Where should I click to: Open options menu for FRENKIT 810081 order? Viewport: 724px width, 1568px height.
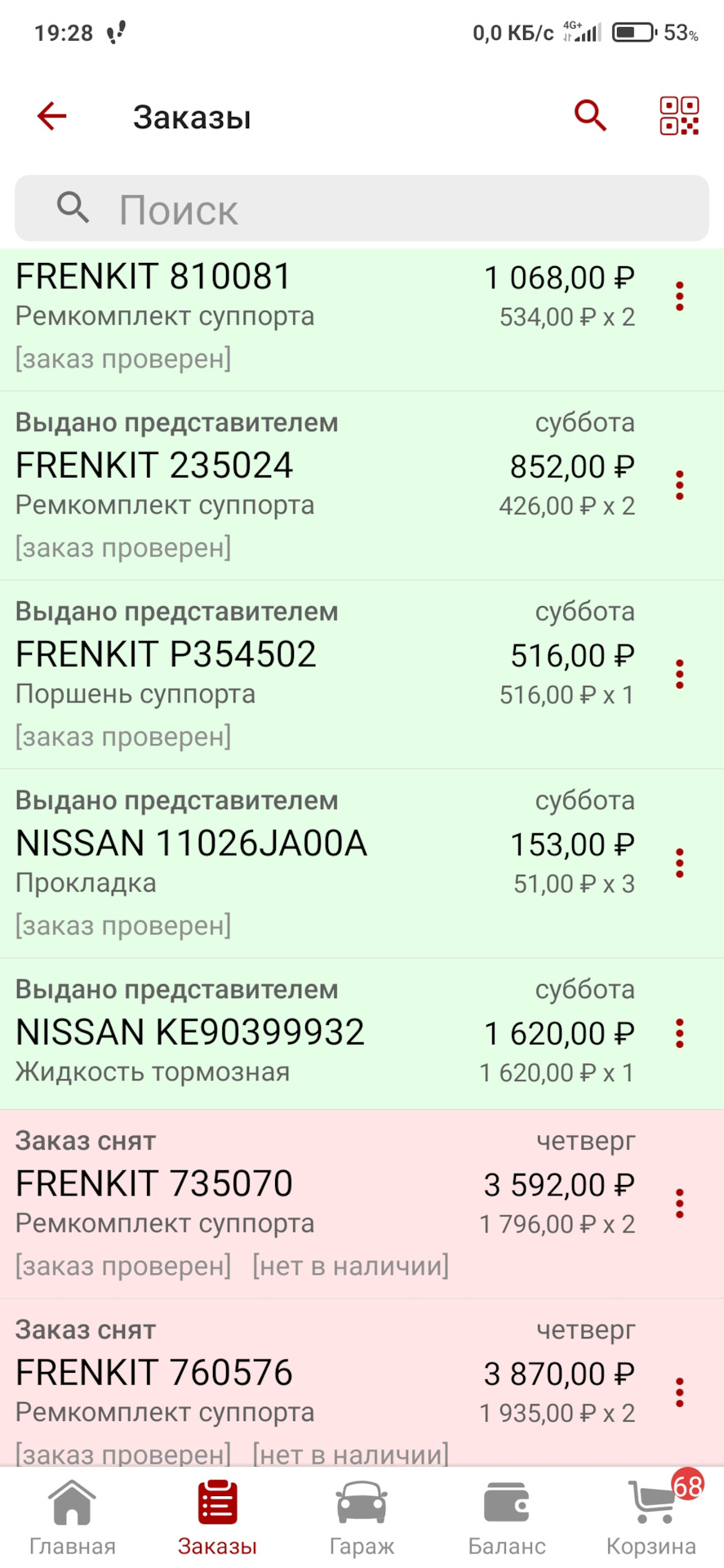click(x=680, y=296)
